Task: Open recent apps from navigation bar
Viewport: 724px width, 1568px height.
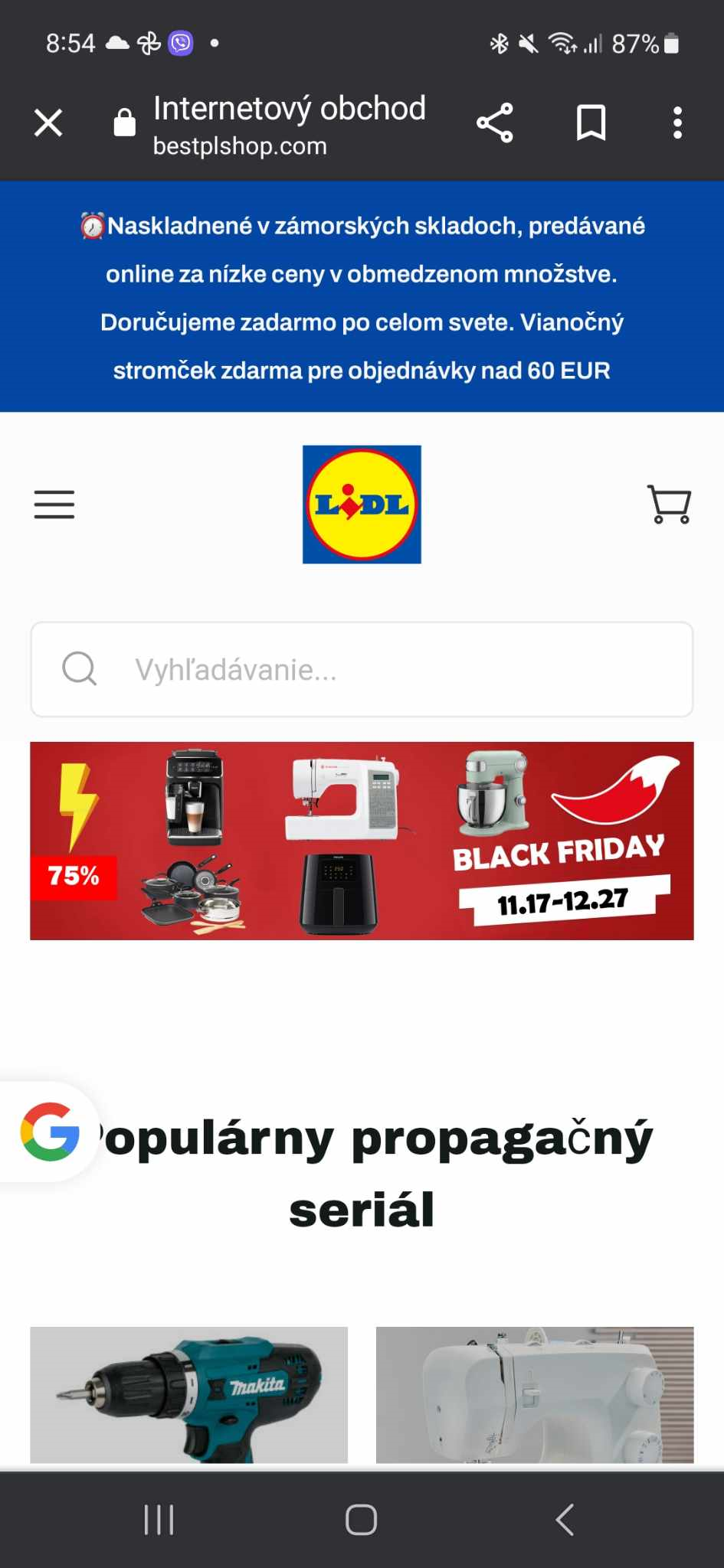Action: coord(159,1520)
